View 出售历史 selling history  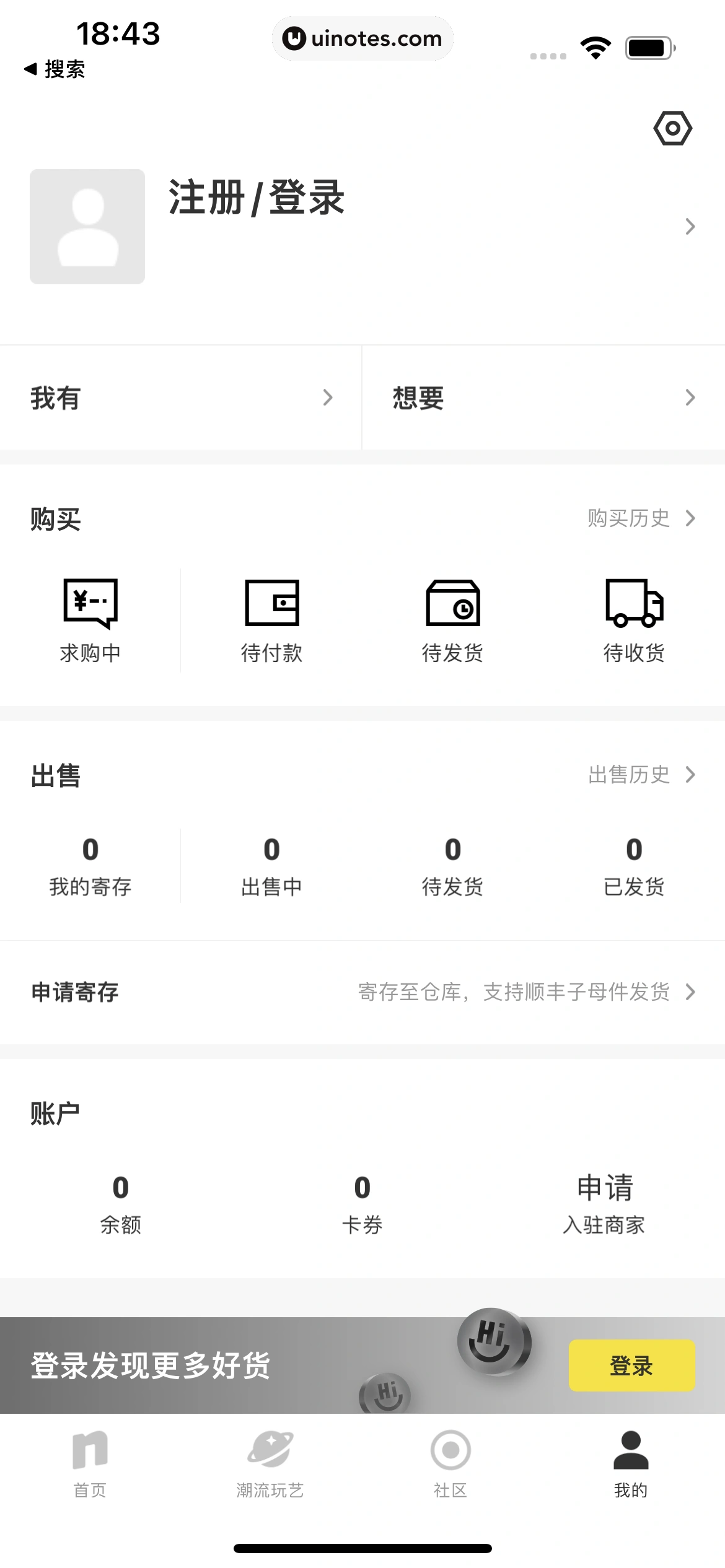(x=640, y=775)
